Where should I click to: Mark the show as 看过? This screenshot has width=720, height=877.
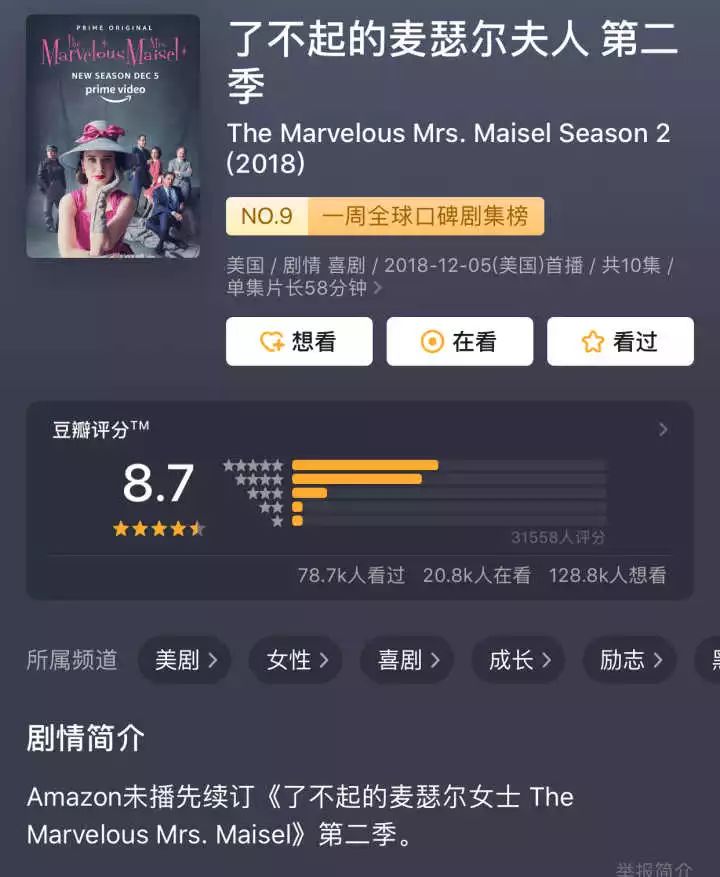620,342
